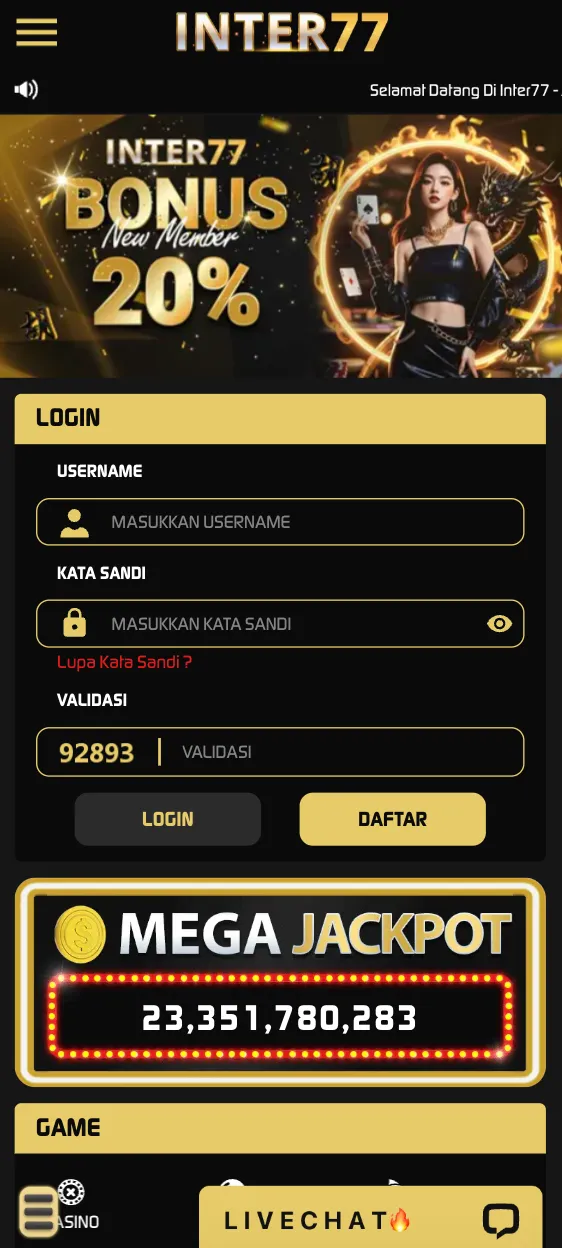562x1248 pixels.
Task: Mute the announcement speaker icon
Action: coord(26,90)
